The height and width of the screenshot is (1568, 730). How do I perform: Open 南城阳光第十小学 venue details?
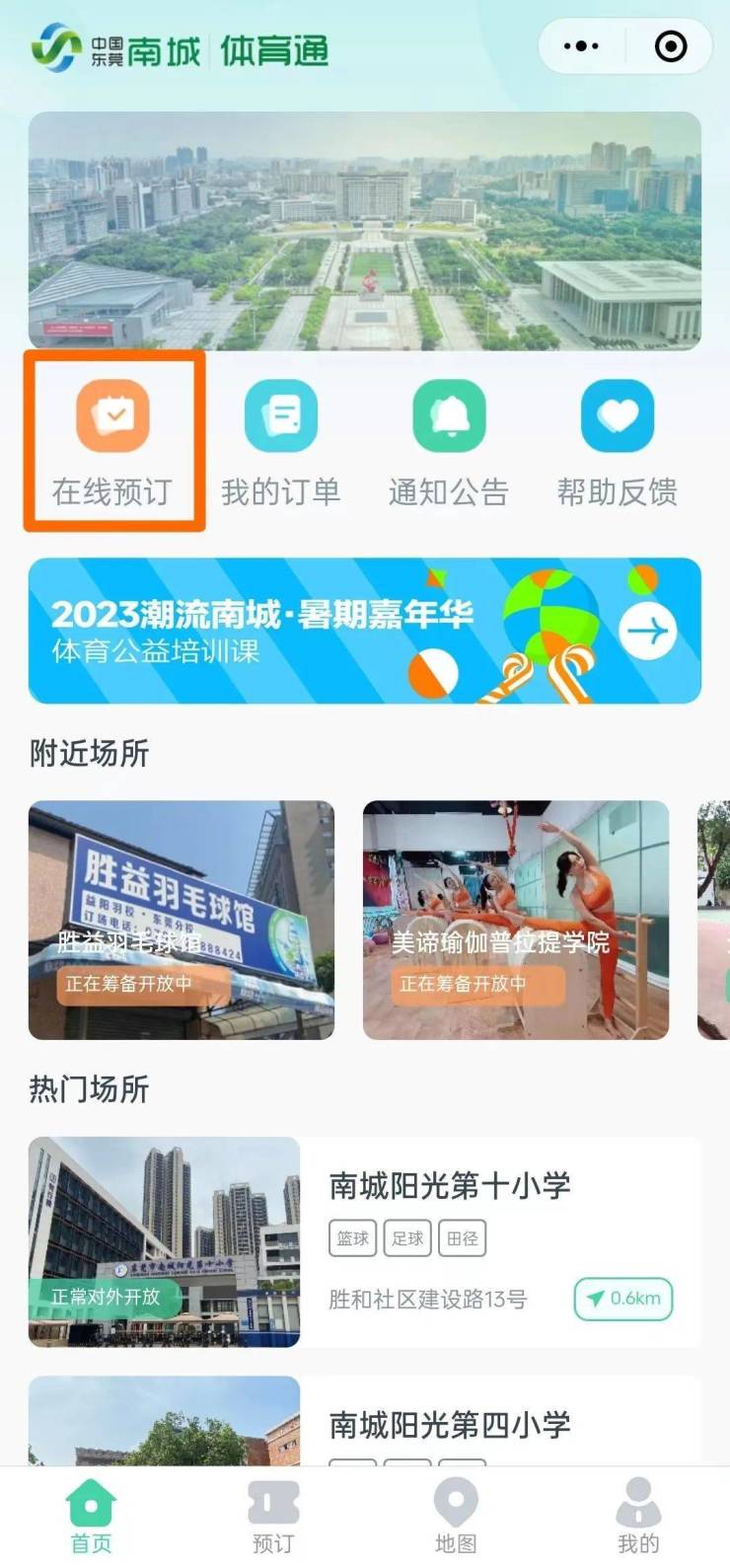pyautogui.click(x=449, y=1186)
